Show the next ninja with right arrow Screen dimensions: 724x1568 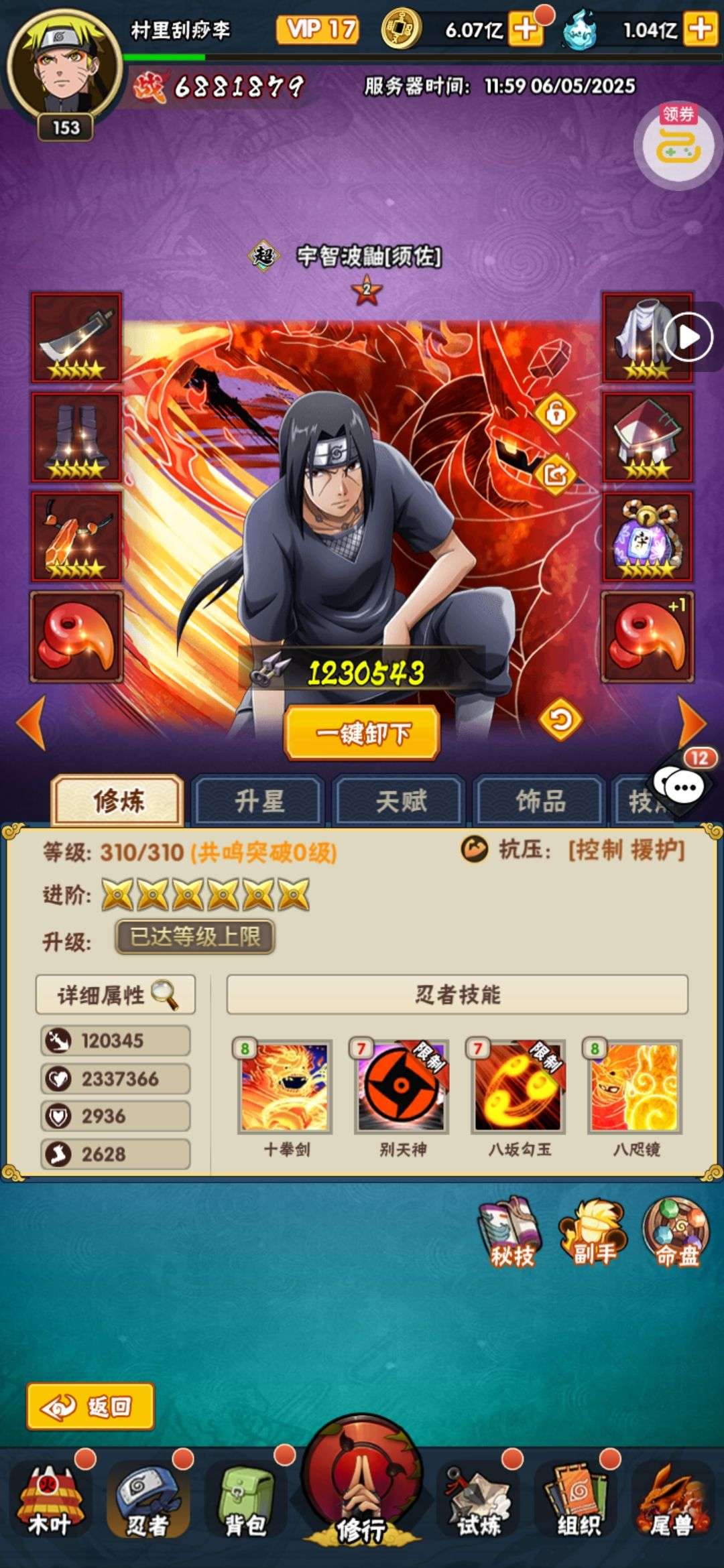692,722
